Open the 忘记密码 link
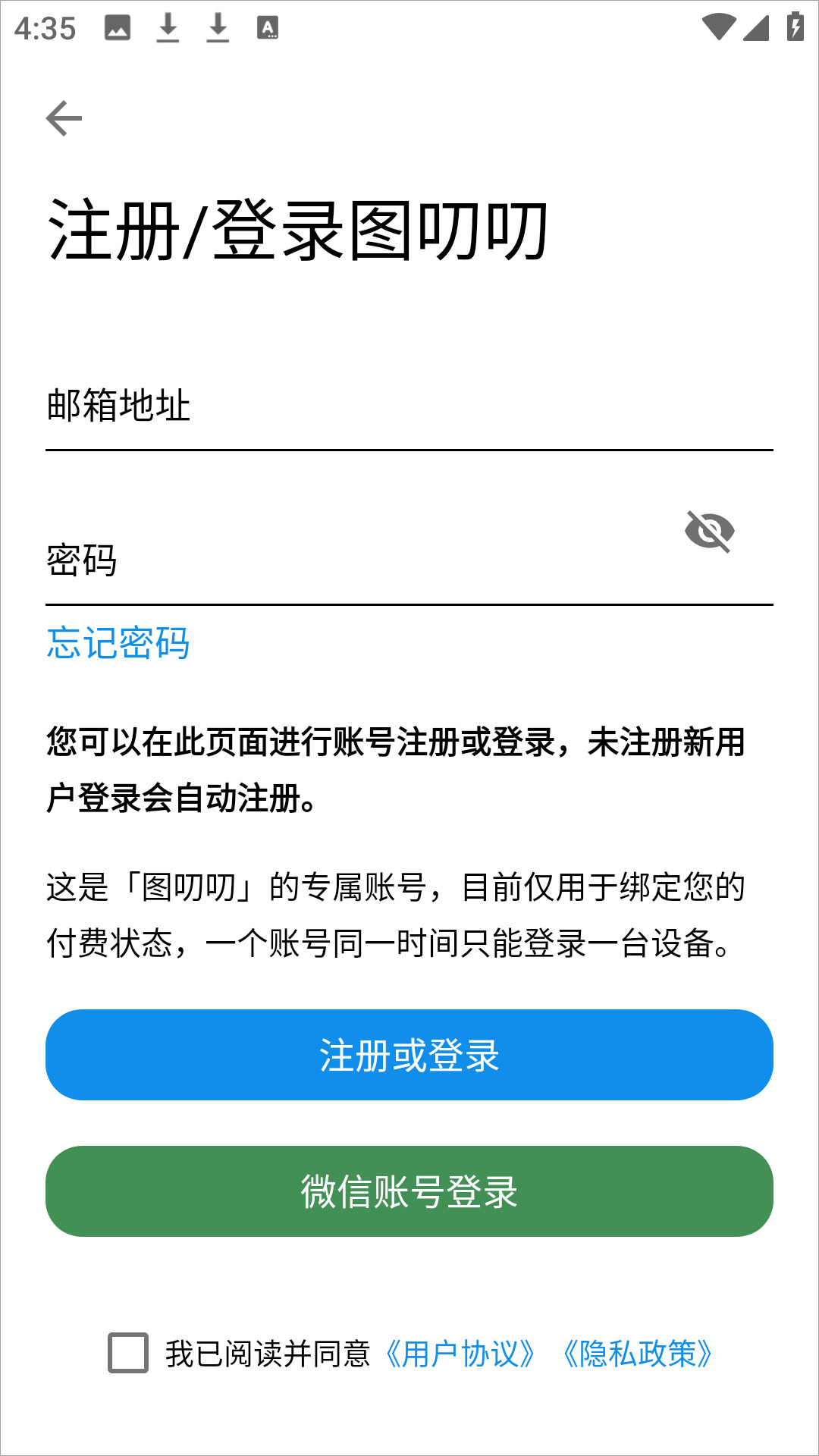Viewport: 819px width, 1456px height. (x=118, y=643)
